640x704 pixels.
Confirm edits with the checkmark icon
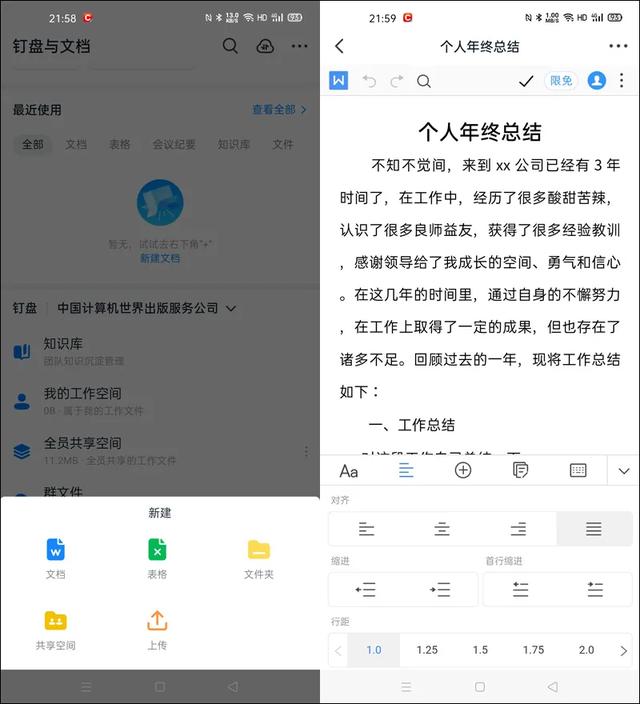coord(526,81)
